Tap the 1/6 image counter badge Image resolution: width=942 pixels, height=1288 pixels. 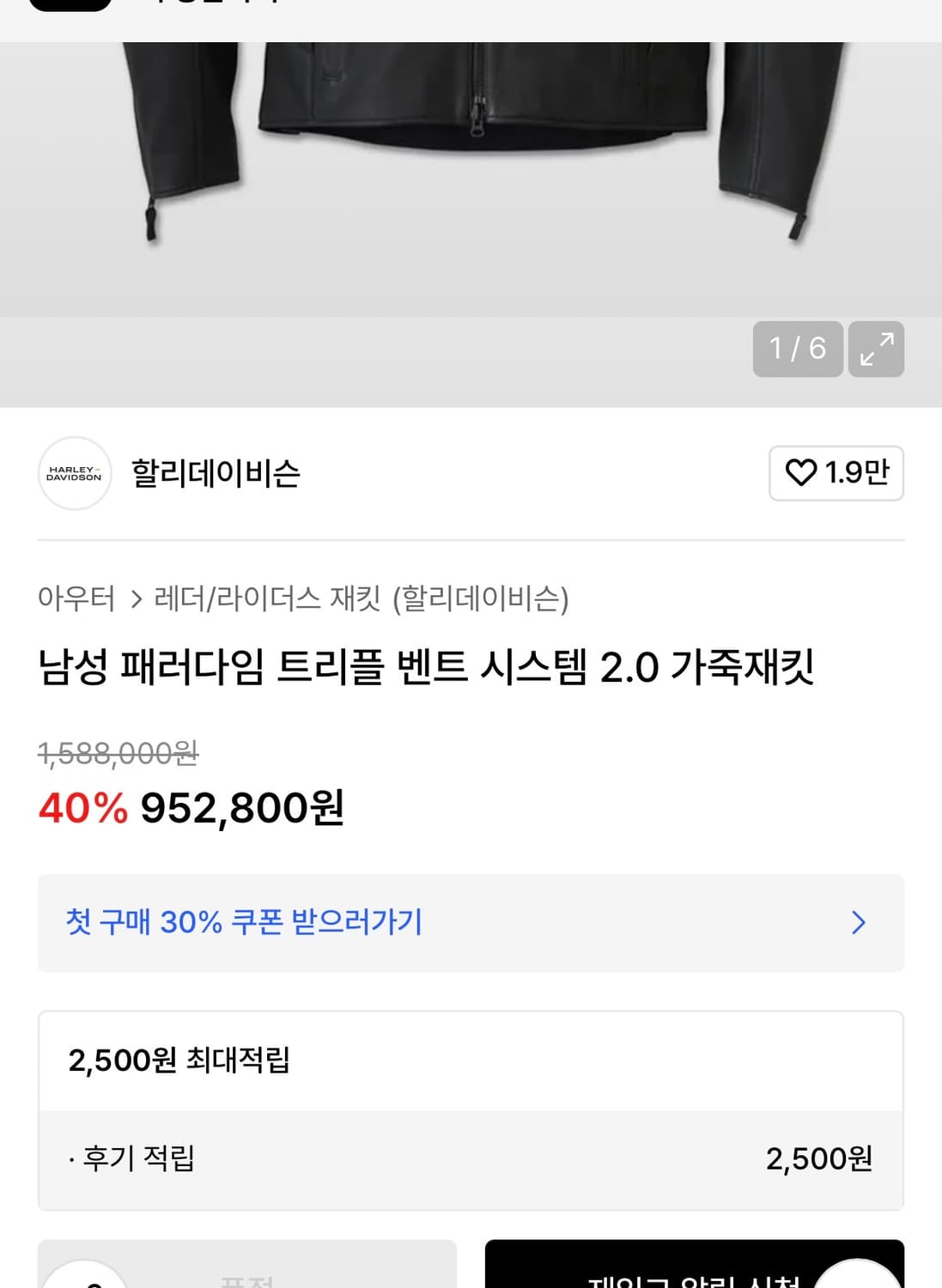[x=796, y=349]
